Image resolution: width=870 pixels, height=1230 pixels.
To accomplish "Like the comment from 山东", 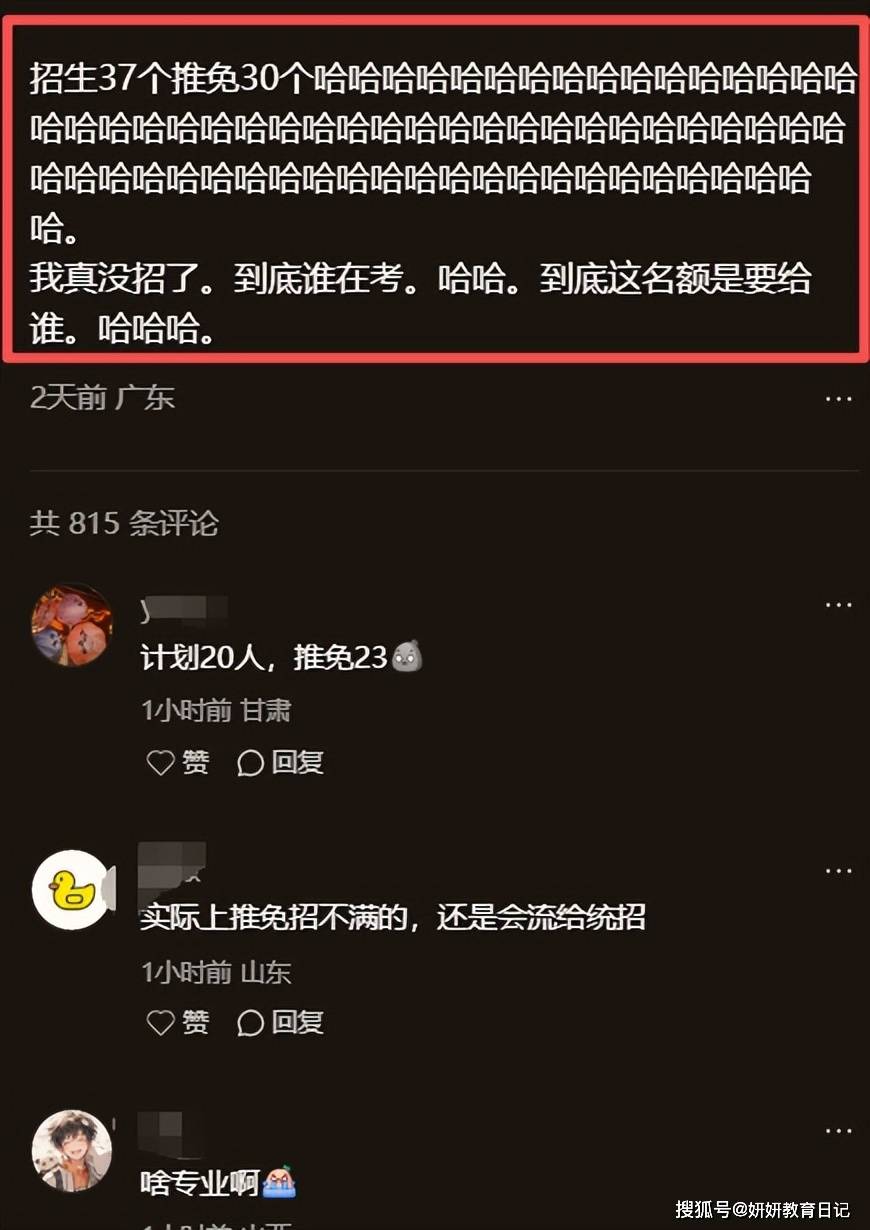I will pyautogui.click(x=179, y=1022).
